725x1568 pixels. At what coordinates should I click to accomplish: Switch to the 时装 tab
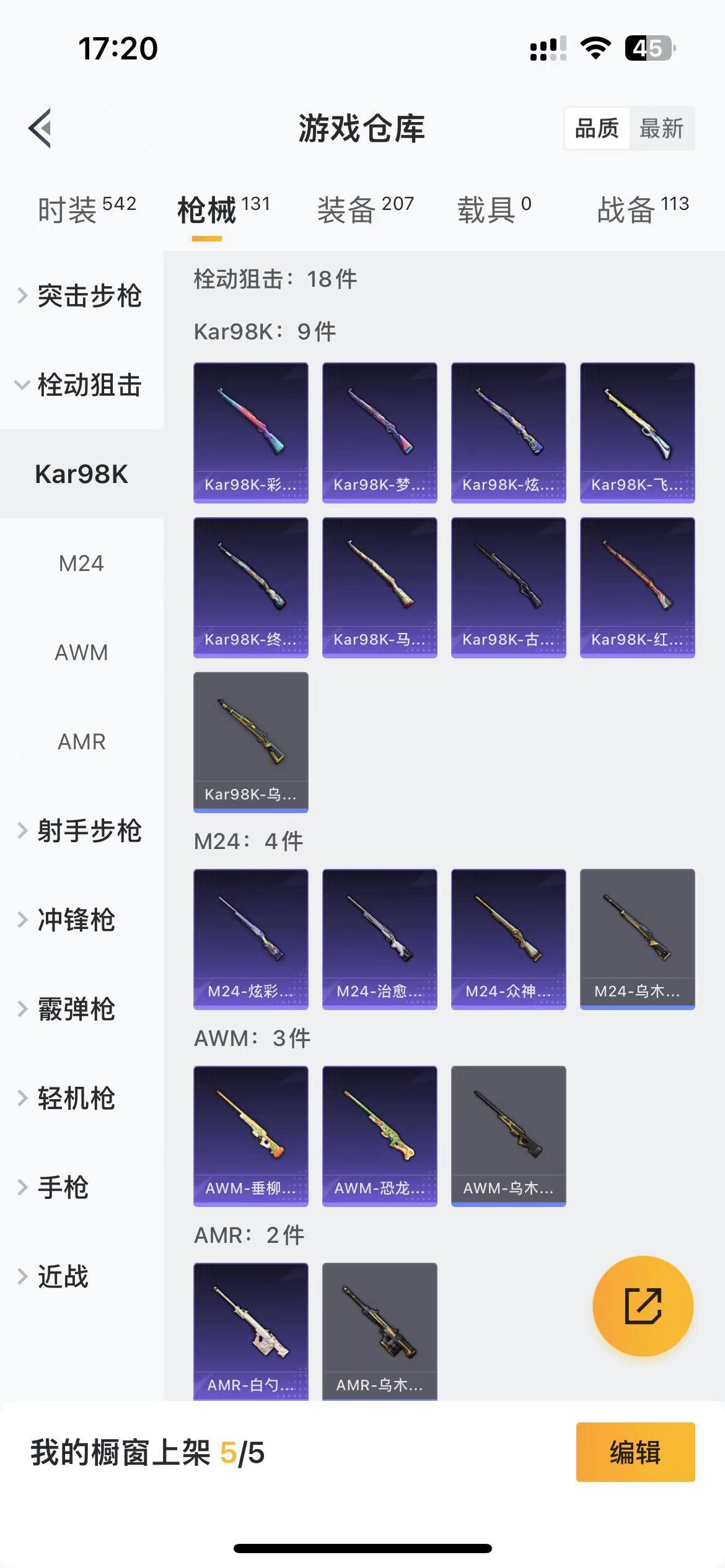(x=86, y=210)
